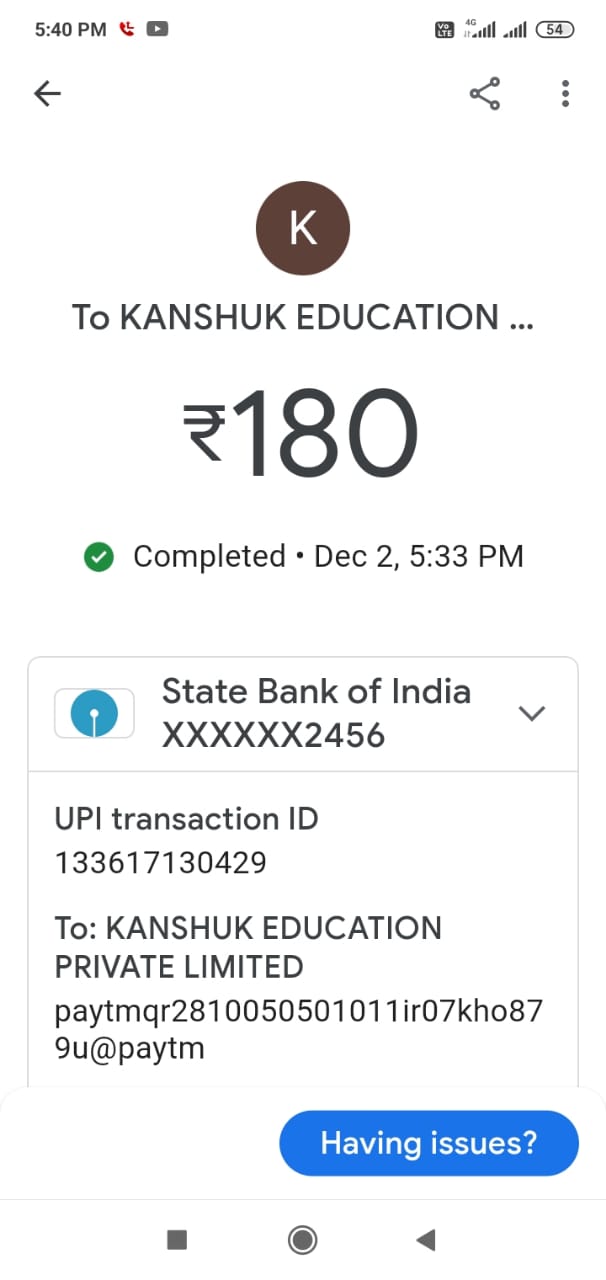Image resolution: width=606 pixels, height=1280 pixels.
Task: Open recent apps via square button
Action: click(x=177, y=1240)
